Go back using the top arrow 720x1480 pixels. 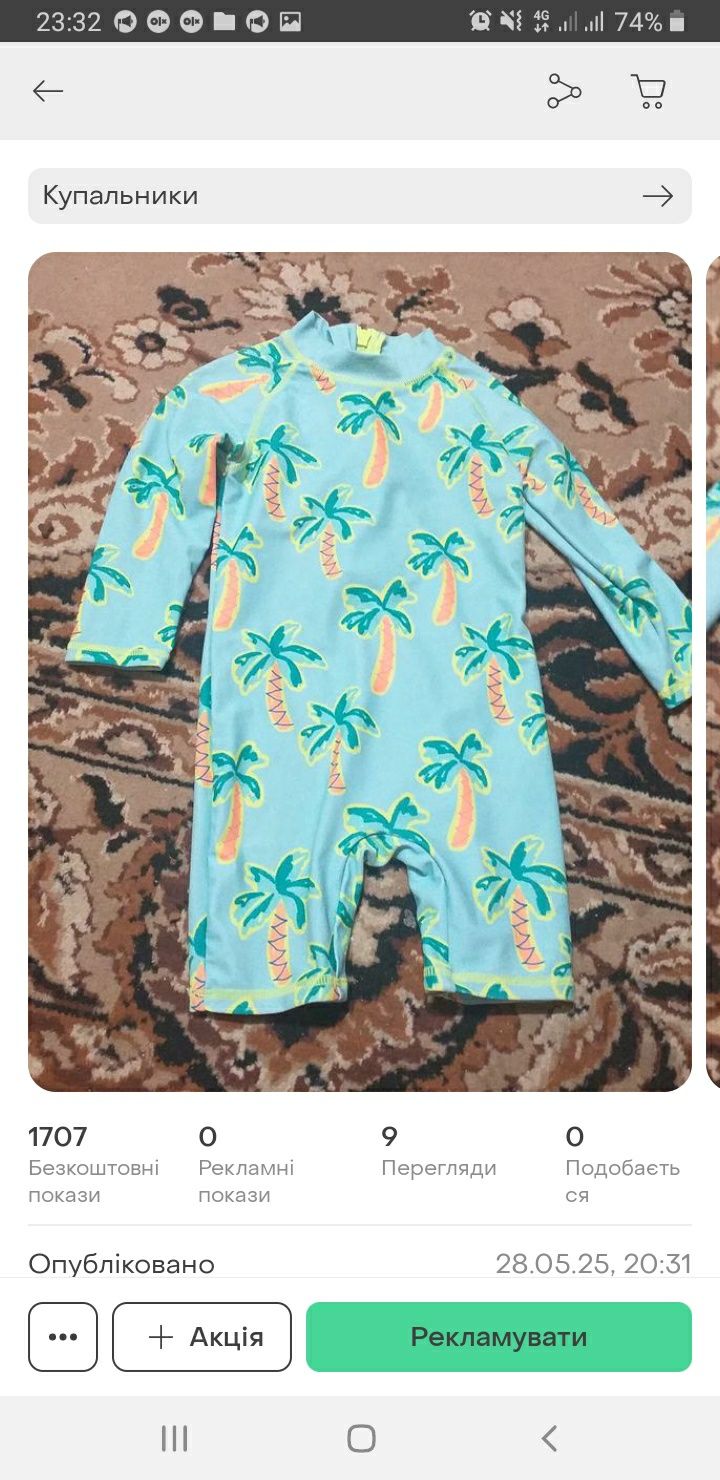click(47, 91)
